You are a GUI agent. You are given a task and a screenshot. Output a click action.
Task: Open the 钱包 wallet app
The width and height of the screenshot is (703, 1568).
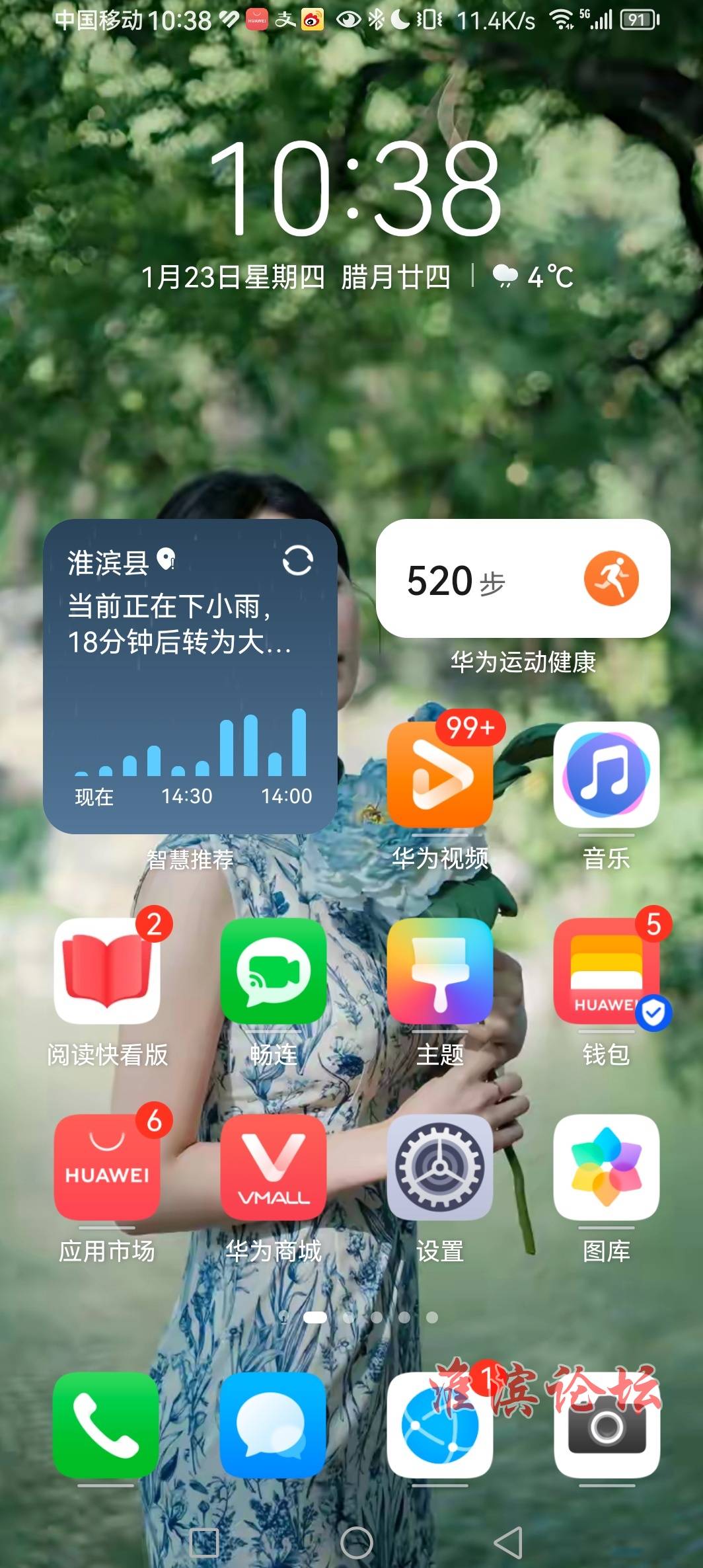(606, 971)
